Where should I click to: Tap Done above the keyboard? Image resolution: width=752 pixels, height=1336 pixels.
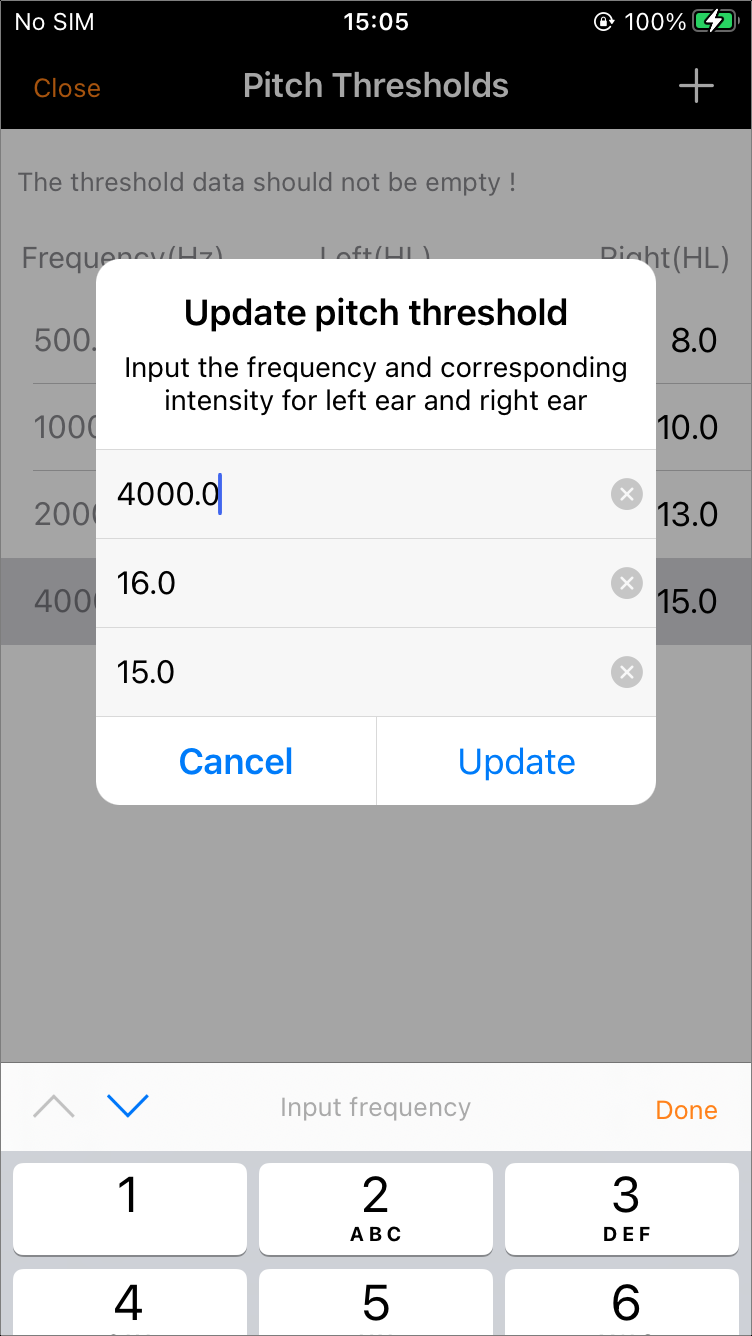[x=686, y=1109]
